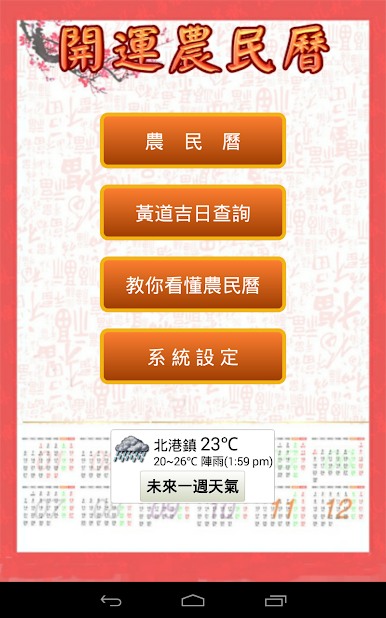The width and height of the screenshot is (386, 618).
Task: View 未來一週天氣 weekly forecast
Action: point(192,486)
